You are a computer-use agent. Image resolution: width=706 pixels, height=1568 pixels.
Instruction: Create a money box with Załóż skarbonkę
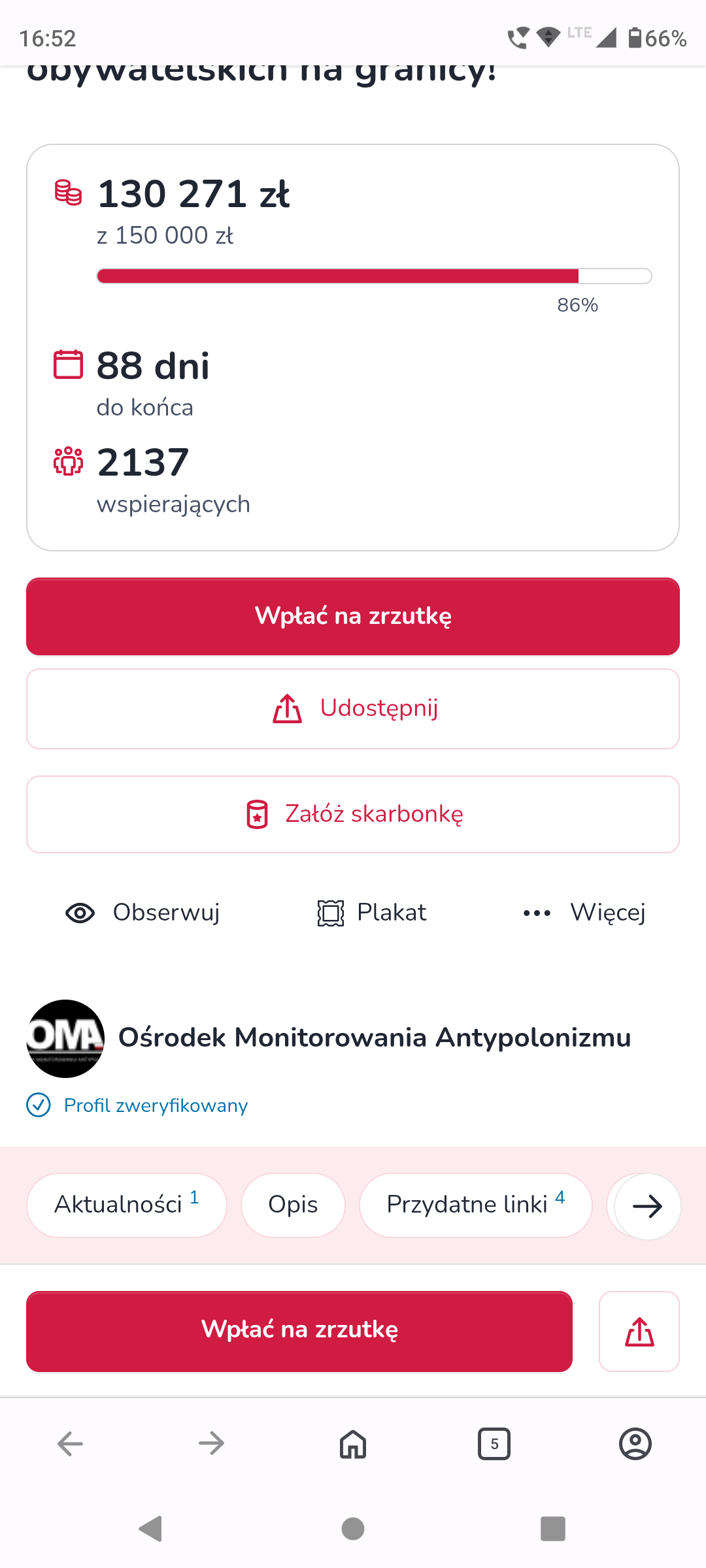[x=353, y=814]
